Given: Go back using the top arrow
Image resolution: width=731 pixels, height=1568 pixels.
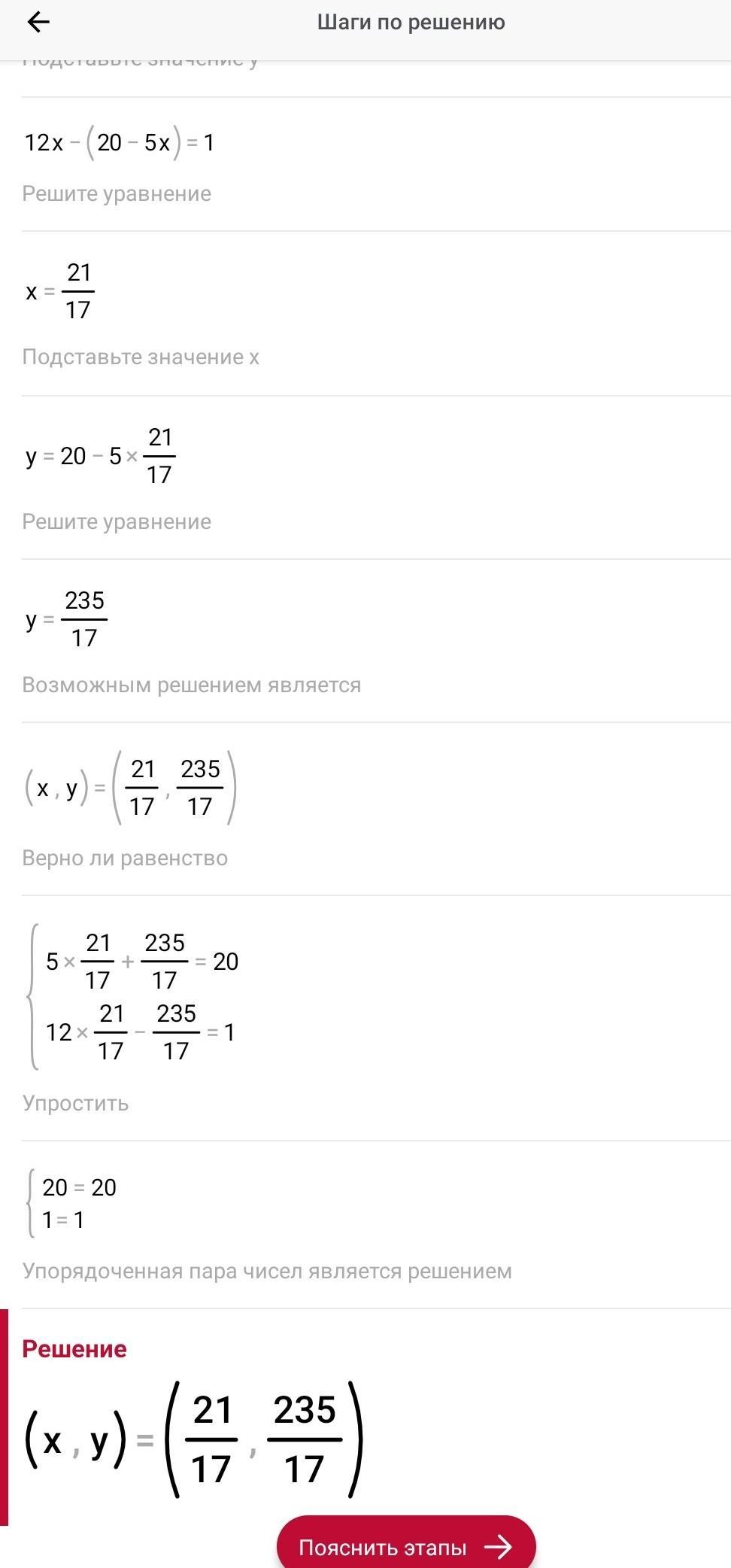Looking at the screenshot, I should pos(38,23).
